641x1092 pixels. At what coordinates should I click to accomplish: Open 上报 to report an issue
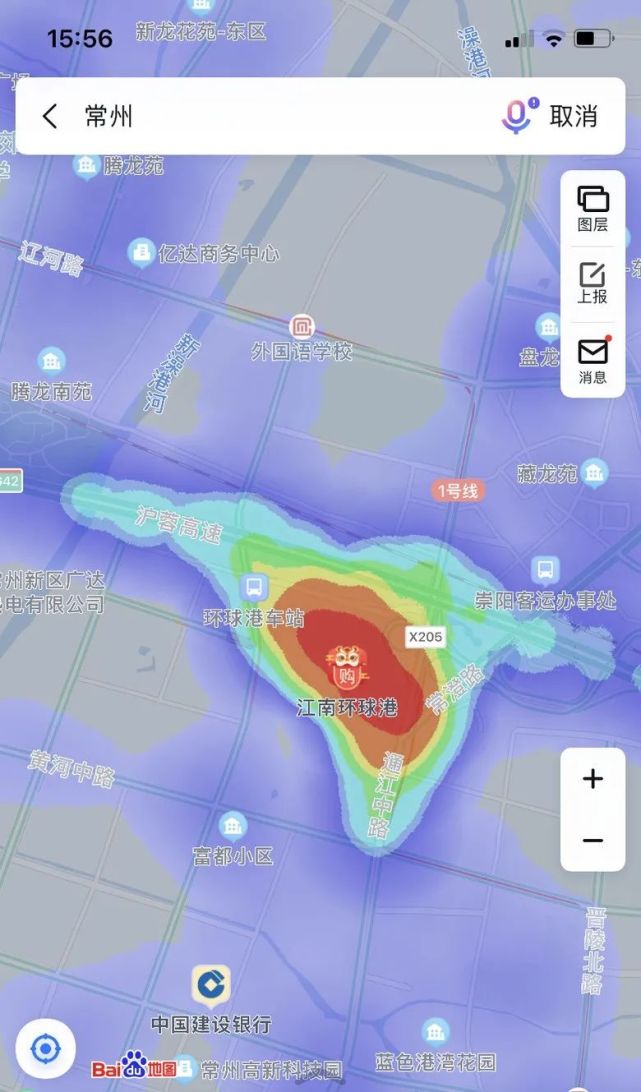coord(593,283)
